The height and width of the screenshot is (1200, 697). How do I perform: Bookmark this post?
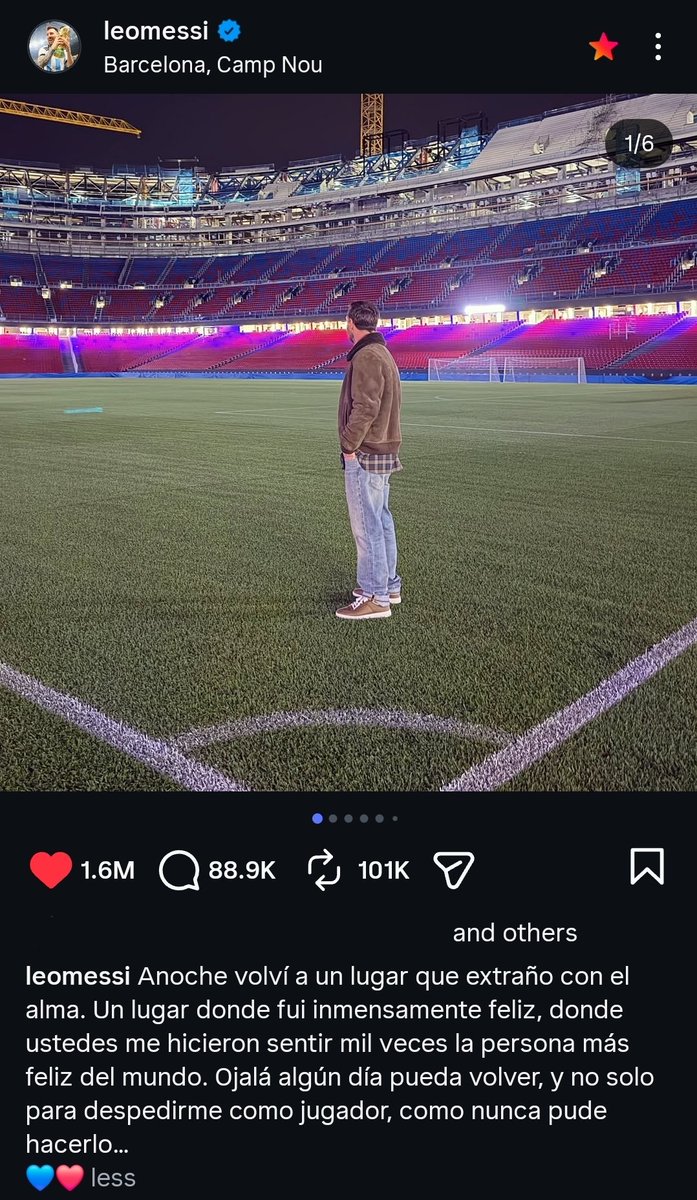[x=647, y=866]
